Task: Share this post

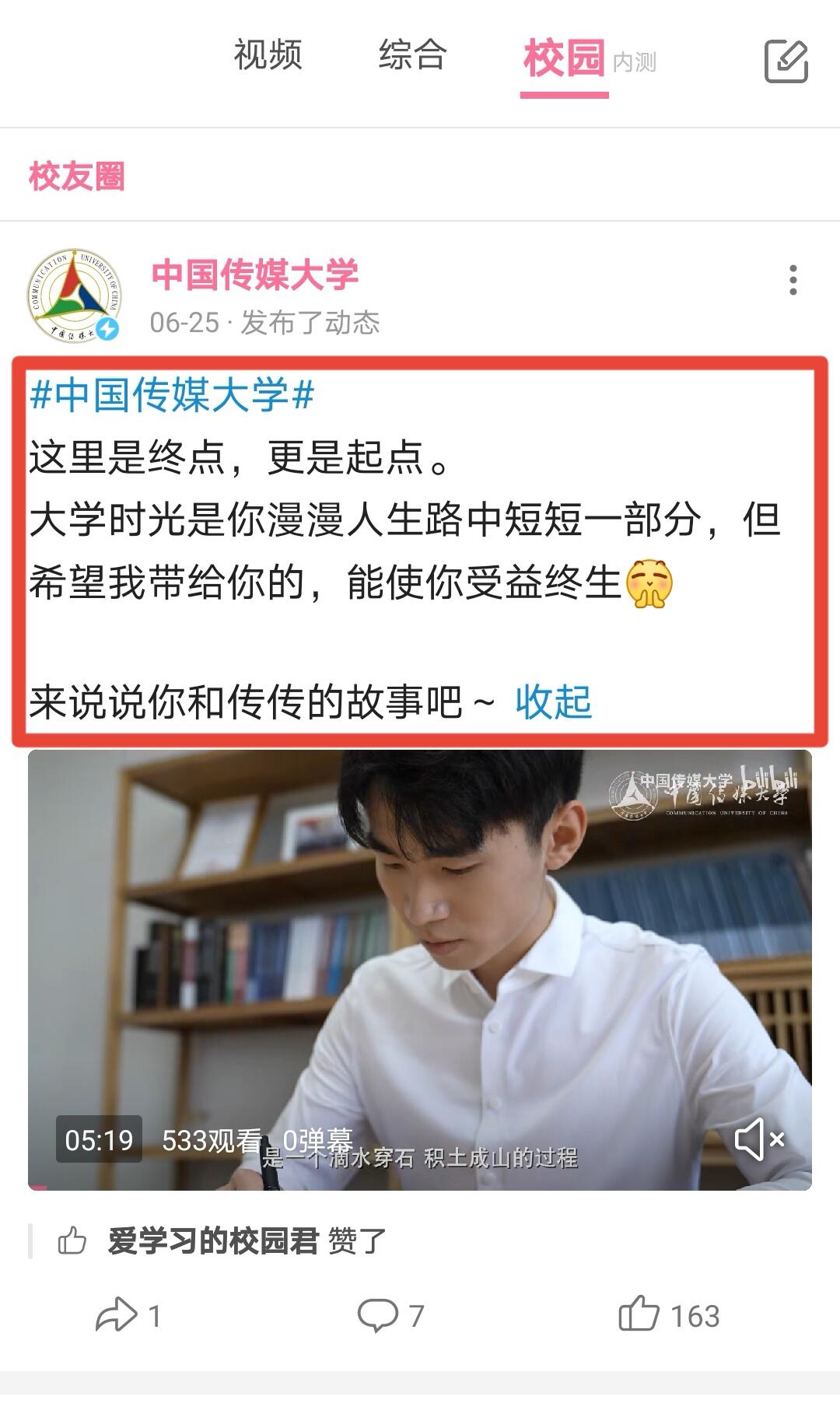Action: (x=128, y=1316)
